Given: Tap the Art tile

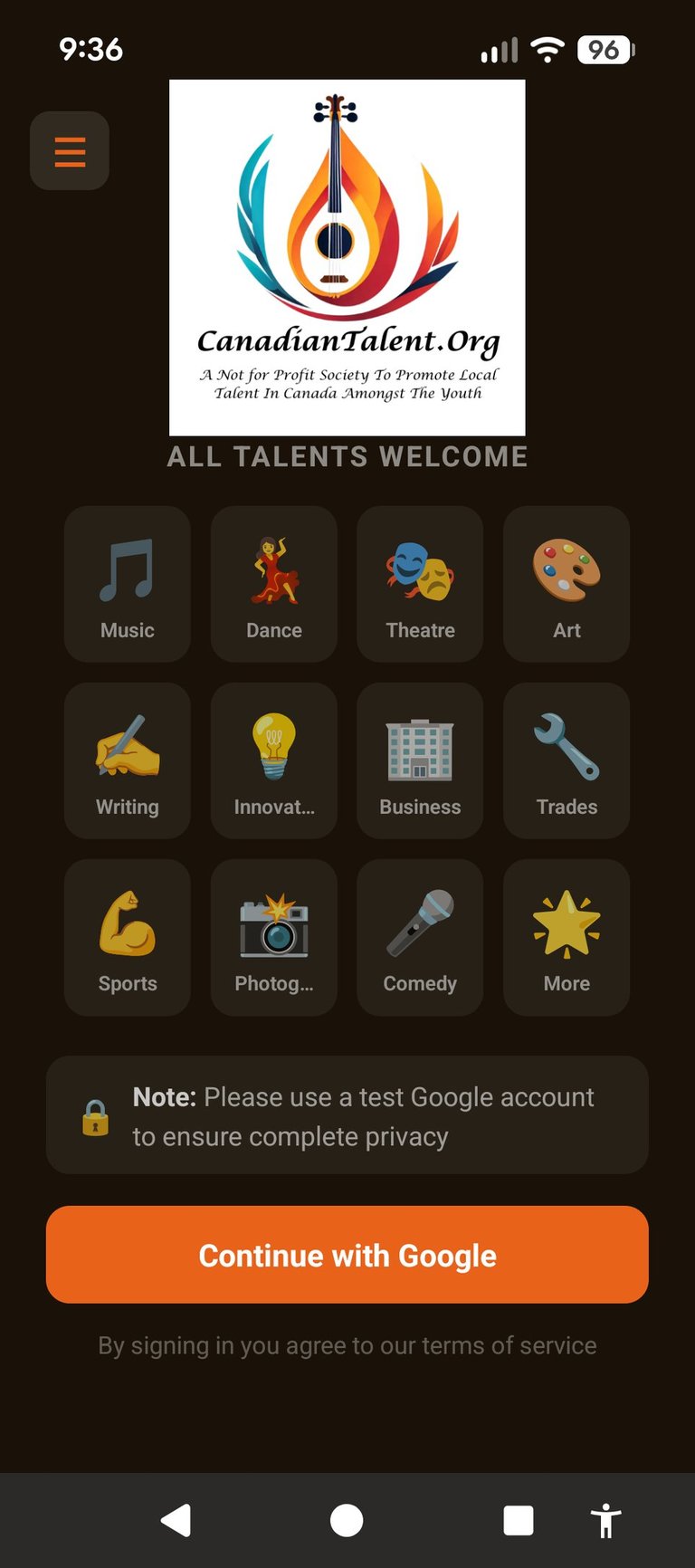Looking at the screenshot, I should [x=566, y=584].
